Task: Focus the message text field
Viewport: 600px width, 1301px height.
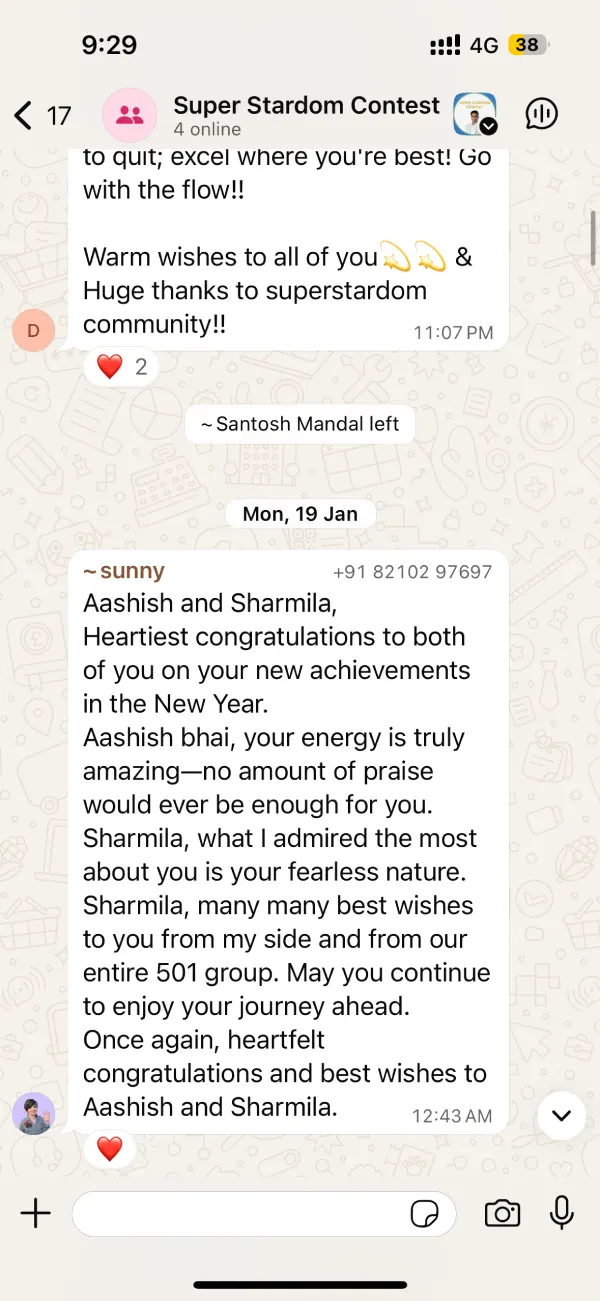Action: 240,1214
